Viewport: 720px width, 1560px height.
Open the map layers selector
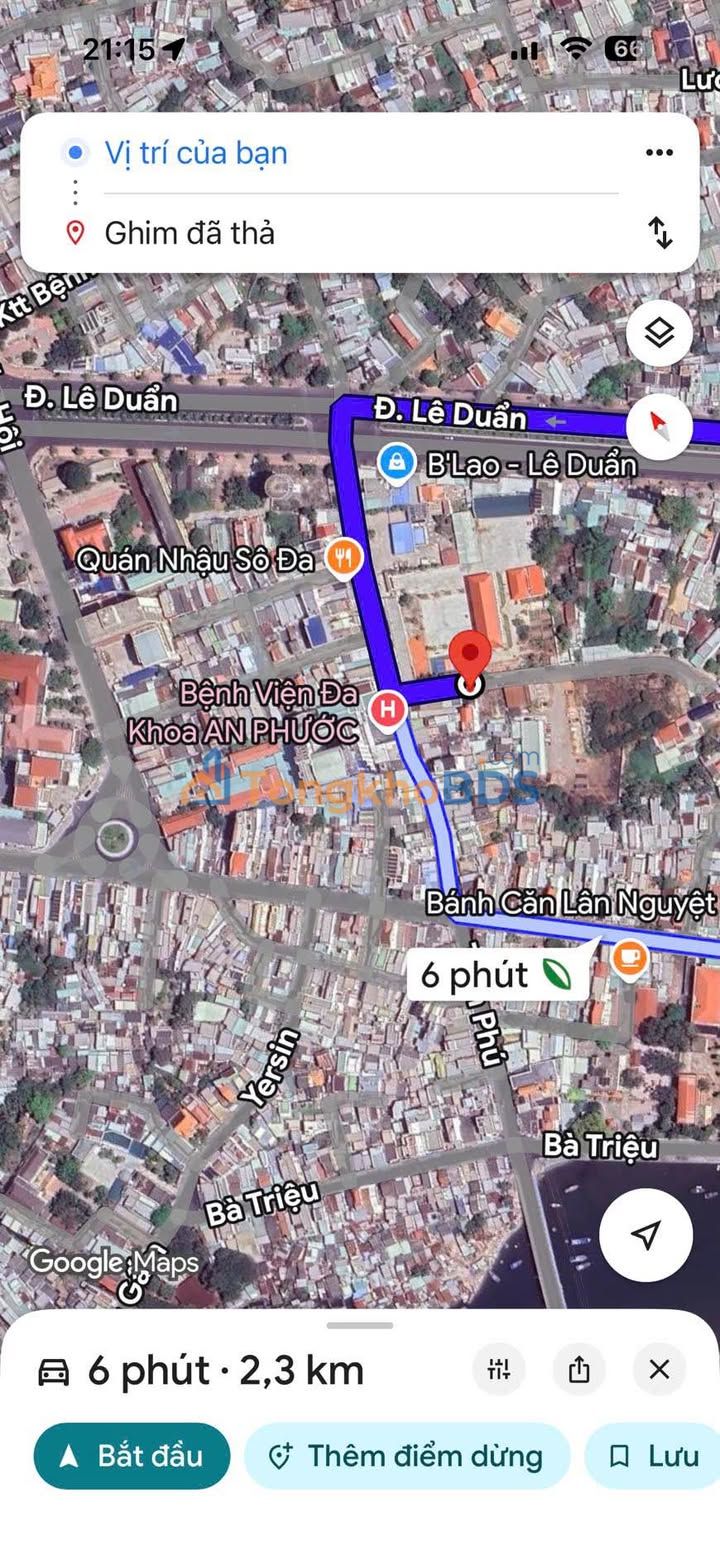click(x=659, y=333)
